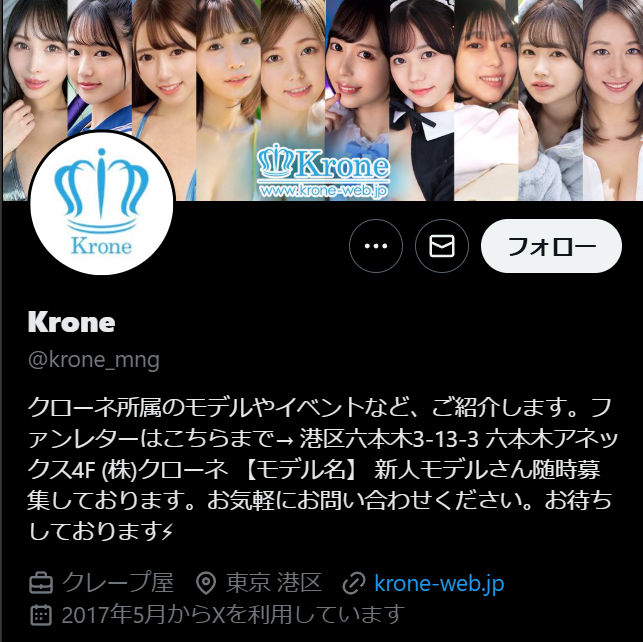Tap the フォロー follow button
The image size is (643, 642).
click(551, 246)
